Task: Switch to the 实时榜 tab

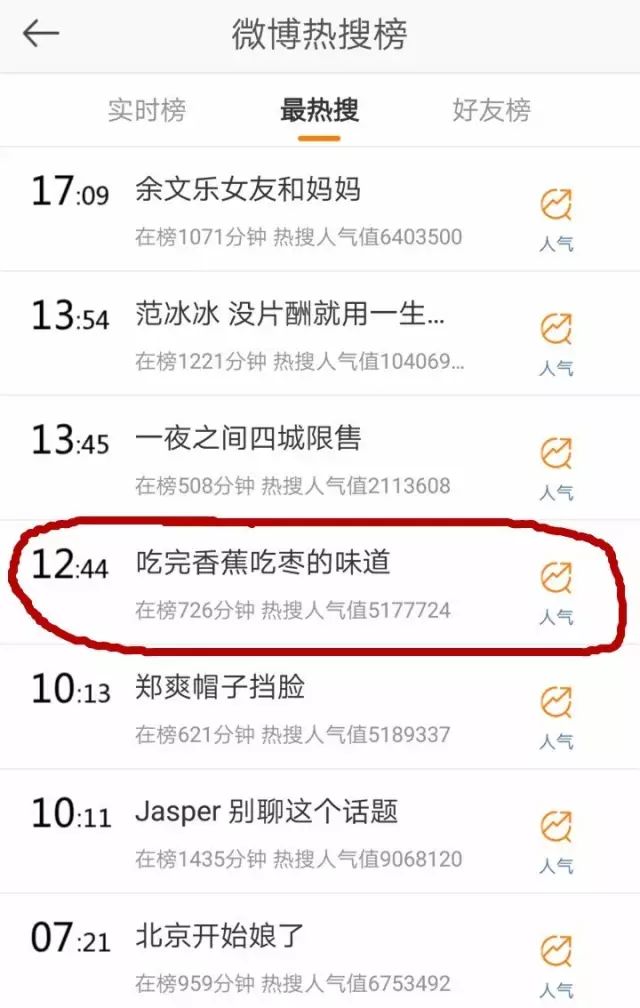Action: tap(146, 110)
